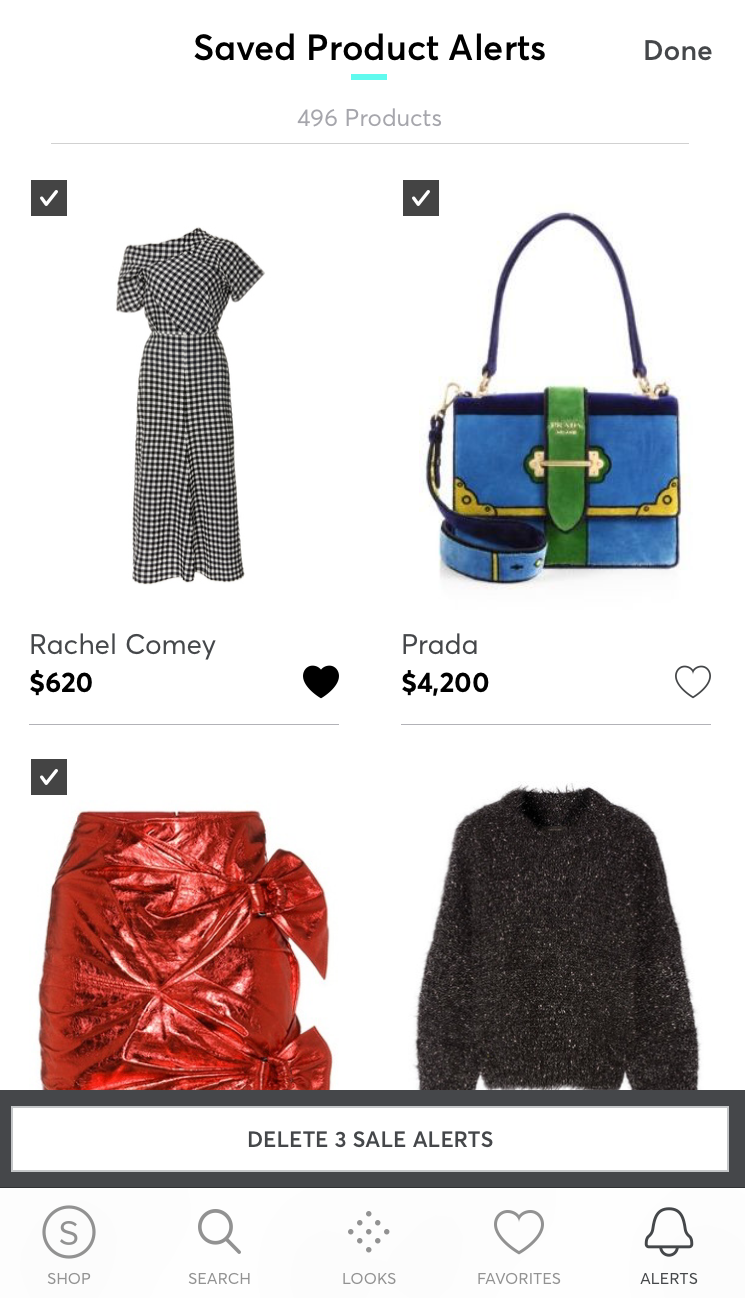
Task: Uncheck the Prada bag checkbox
Action: tap(421, 198)
